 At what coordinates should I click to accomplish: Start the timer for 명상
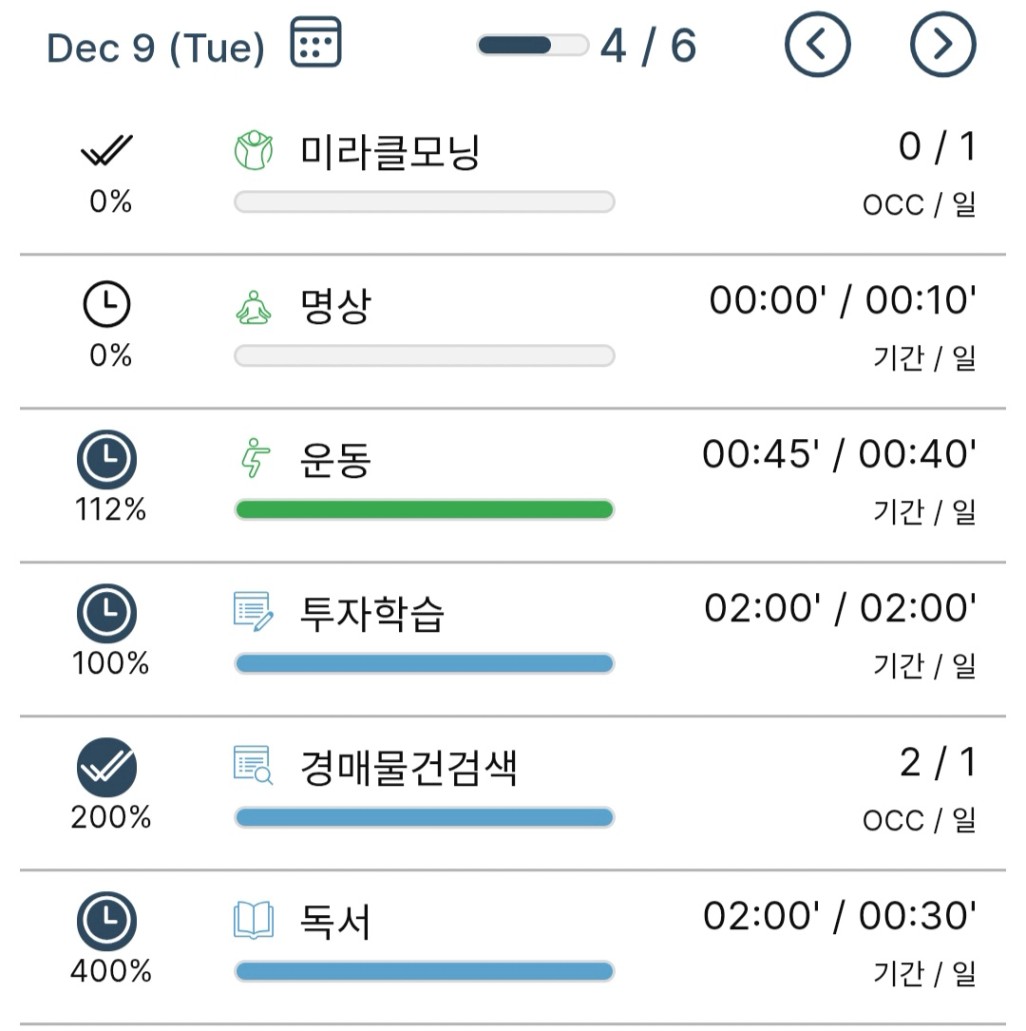[108, 305]
